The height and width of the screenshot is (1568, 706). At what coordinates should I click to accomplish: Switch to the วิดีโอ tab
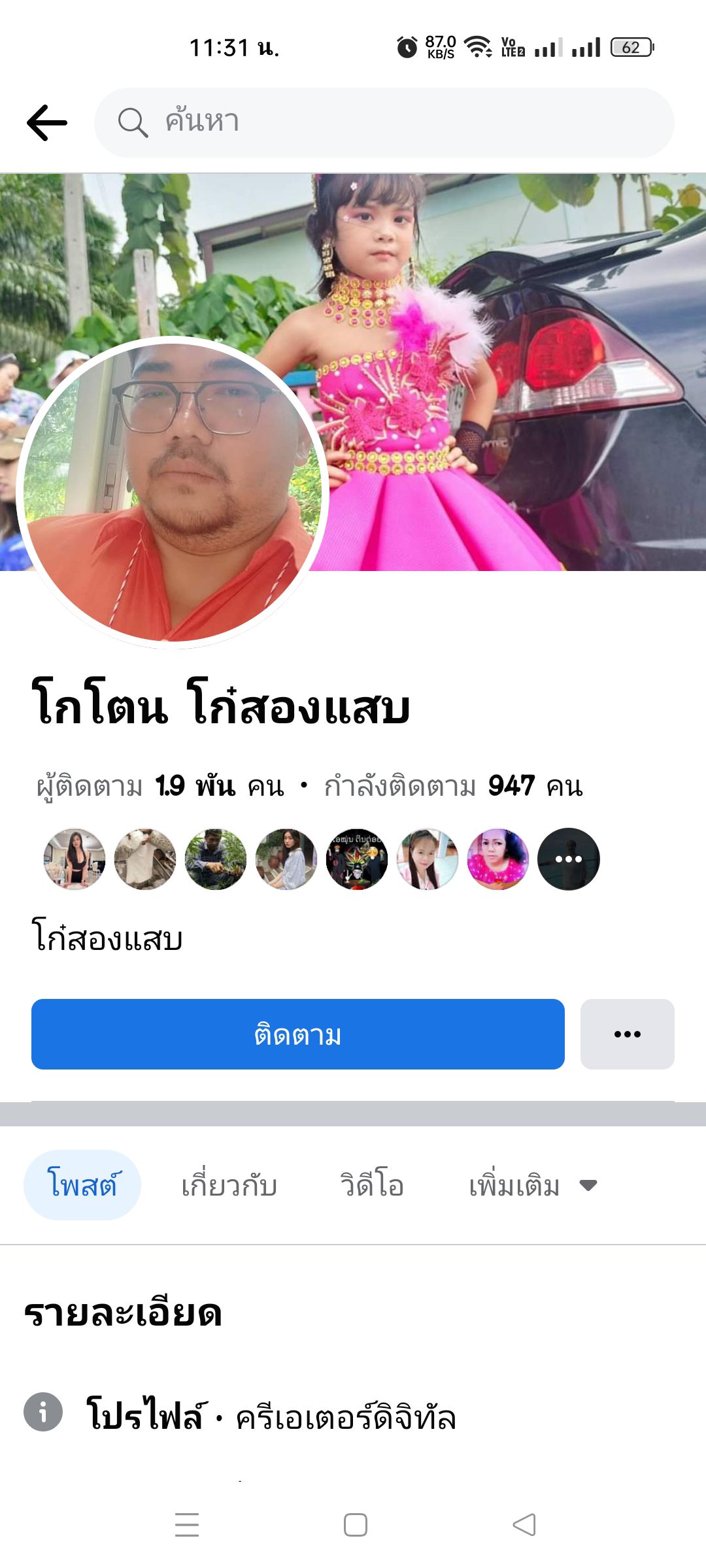[371, 1185]
